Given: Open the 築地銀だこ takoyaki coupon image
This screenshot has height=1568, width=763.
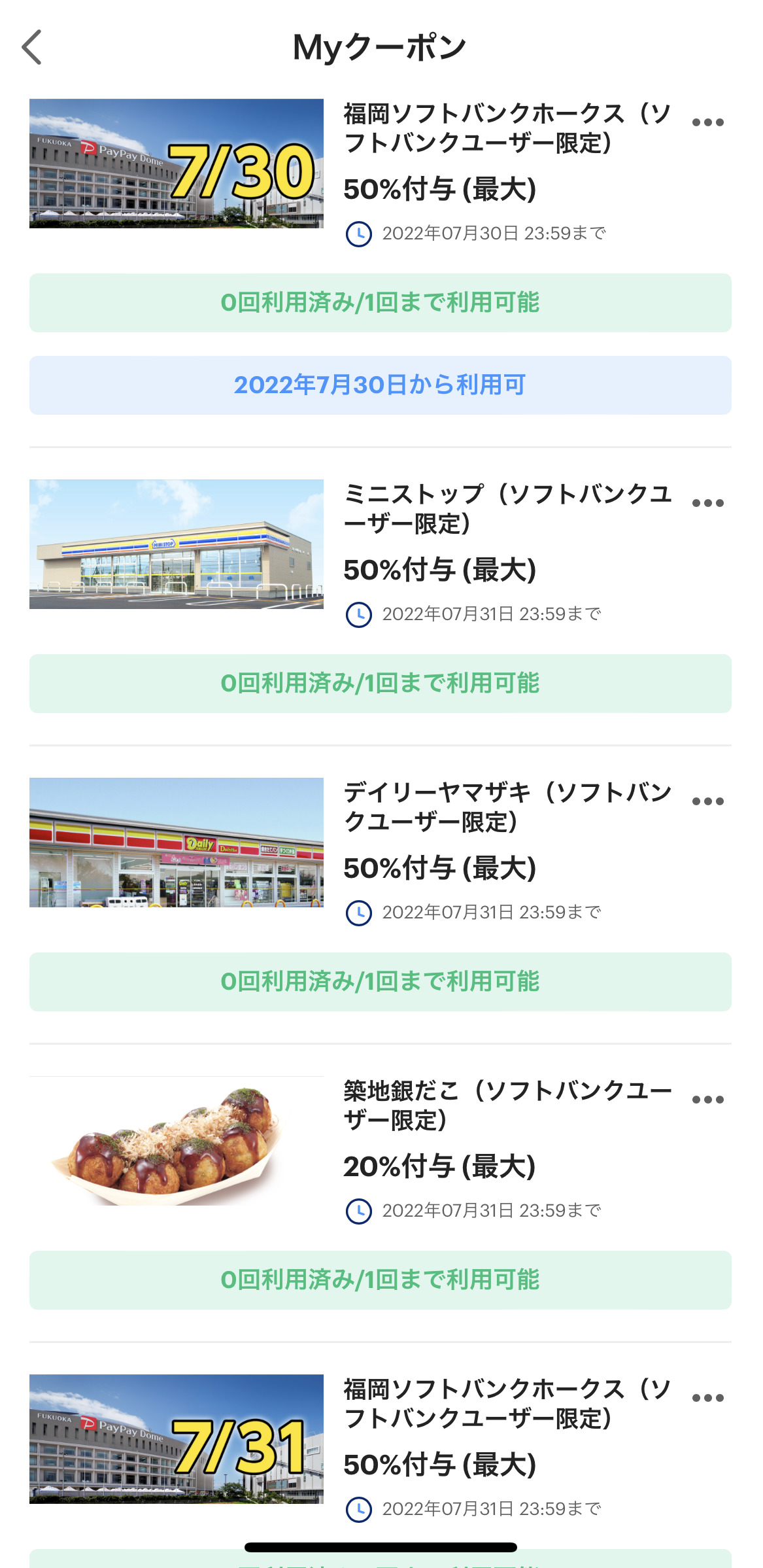Looking at the screenshot, I should coord(177,1141).
